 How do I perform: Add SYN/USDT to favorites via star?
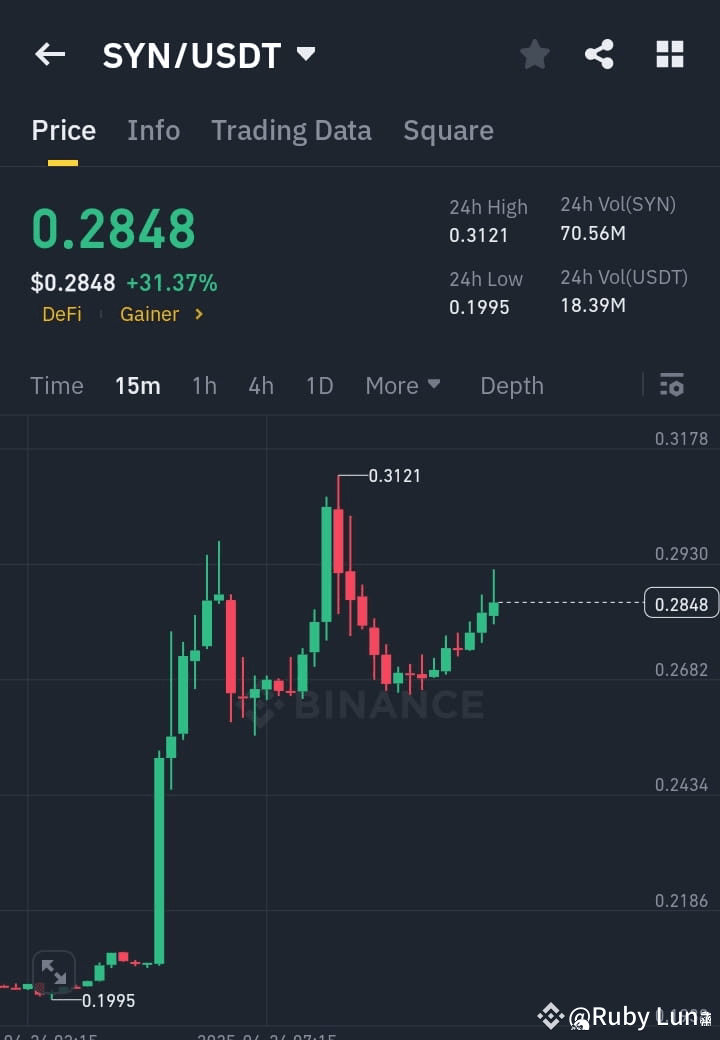click(x=534, y=55)
